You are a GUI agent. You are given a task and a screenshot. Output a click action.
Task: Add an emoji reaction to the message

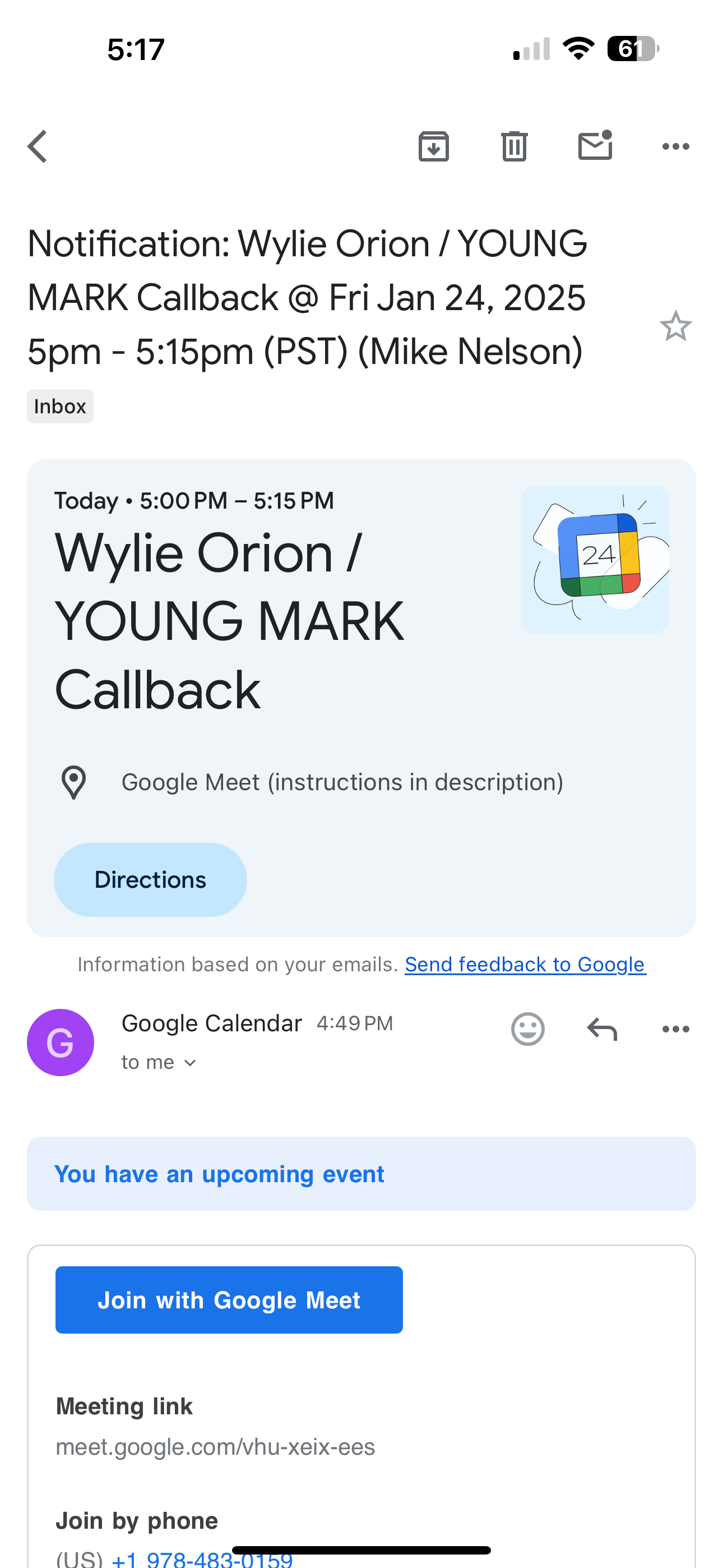(527, 1029)
